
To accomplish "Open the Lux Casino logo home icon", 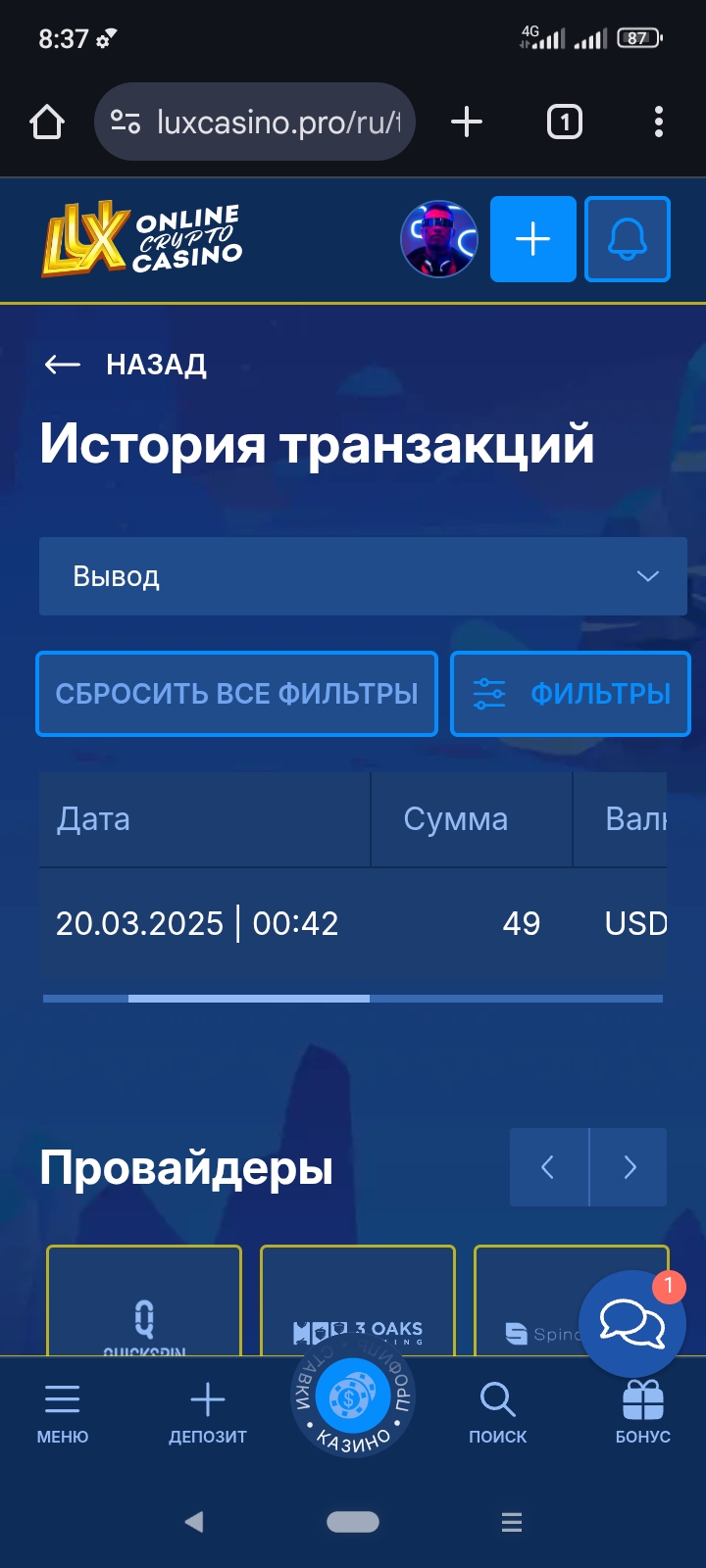I will click(x=142, y=238).
